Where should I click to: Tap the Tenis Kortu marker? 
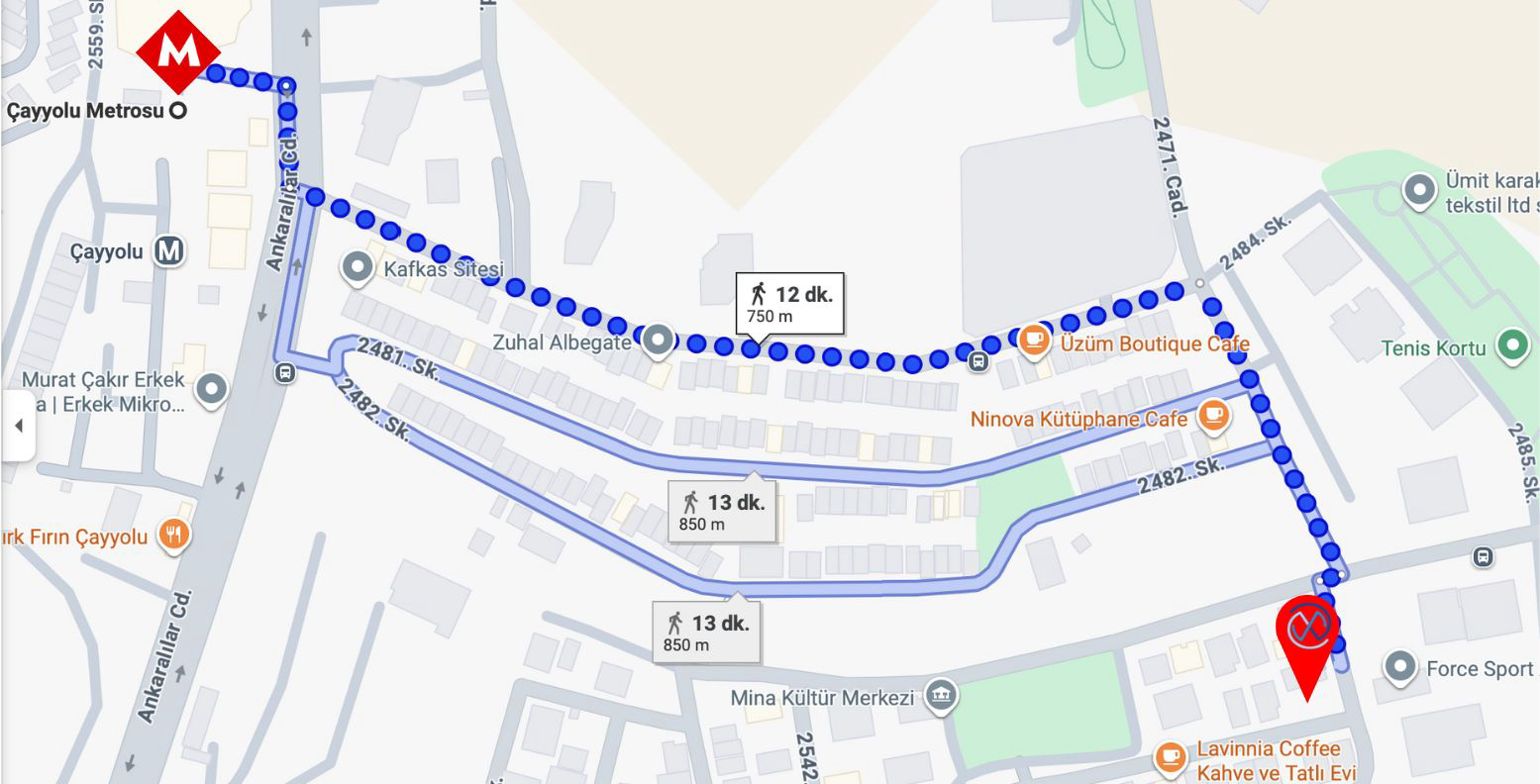click(1511, 345)
